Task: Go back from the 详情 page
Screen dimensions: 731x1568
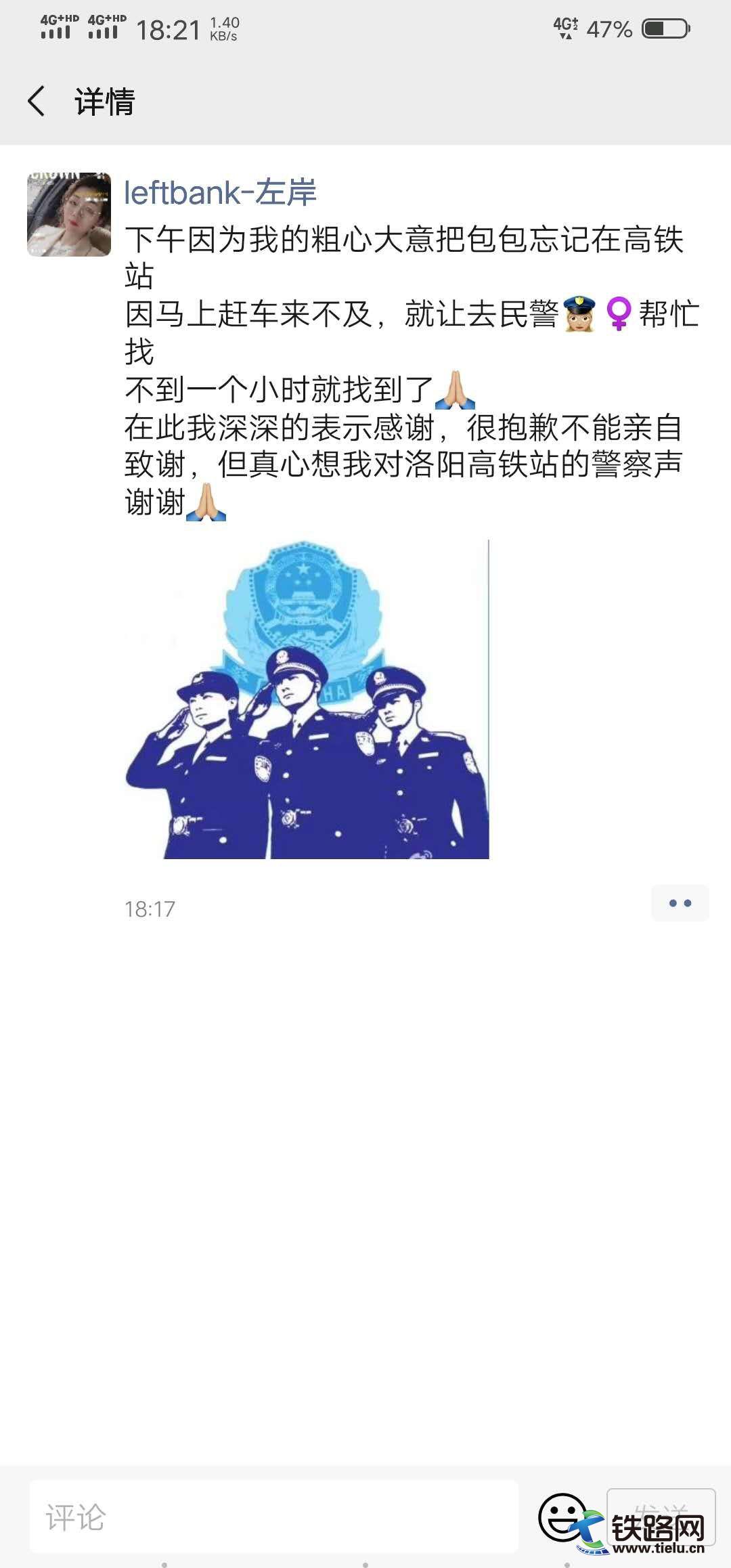Action: [x=37, y=102]
